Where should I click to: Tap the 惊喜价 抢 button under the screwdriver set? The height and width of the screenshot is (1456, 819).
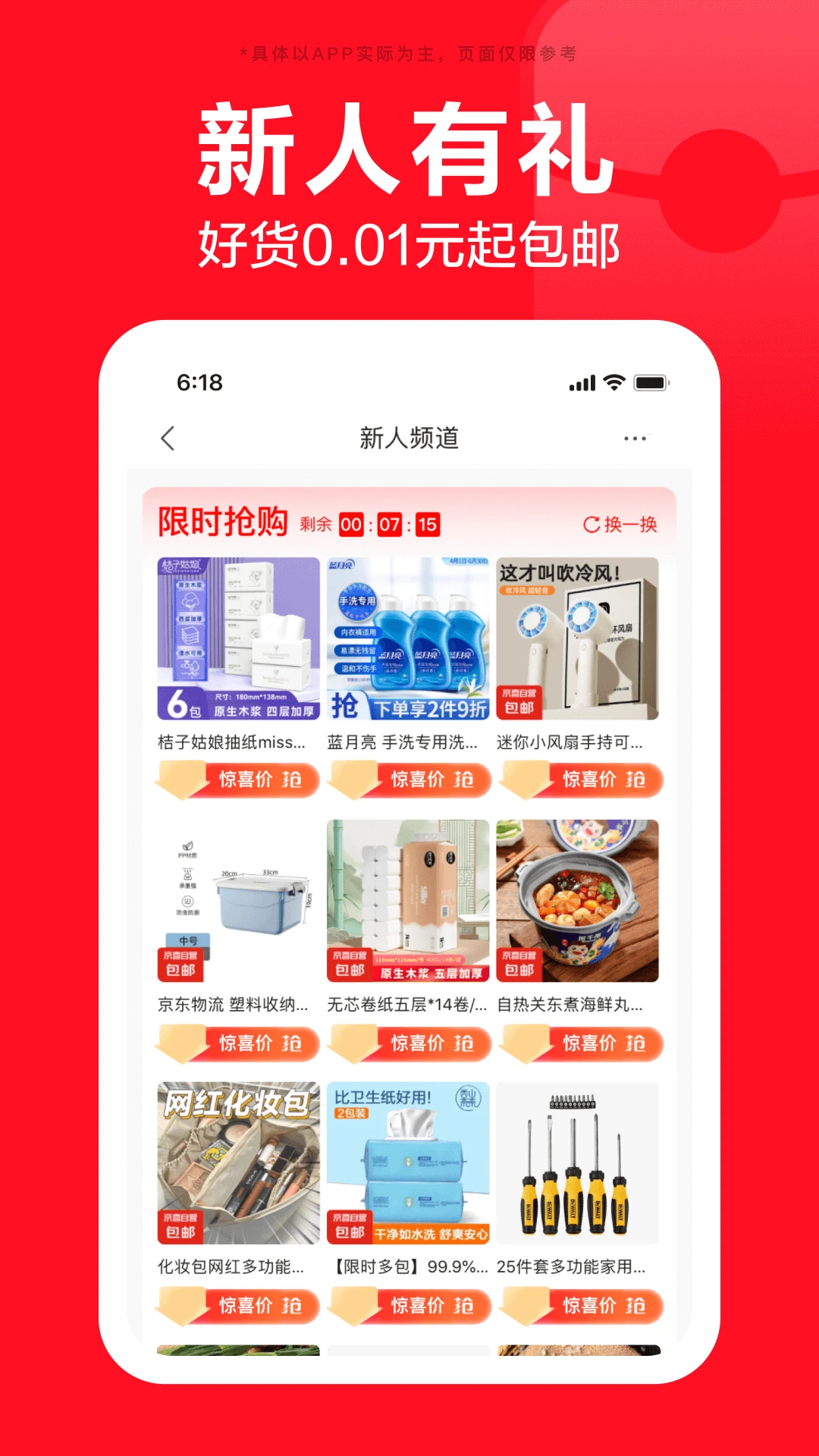pyautogui.click(x=580, y=1307)
